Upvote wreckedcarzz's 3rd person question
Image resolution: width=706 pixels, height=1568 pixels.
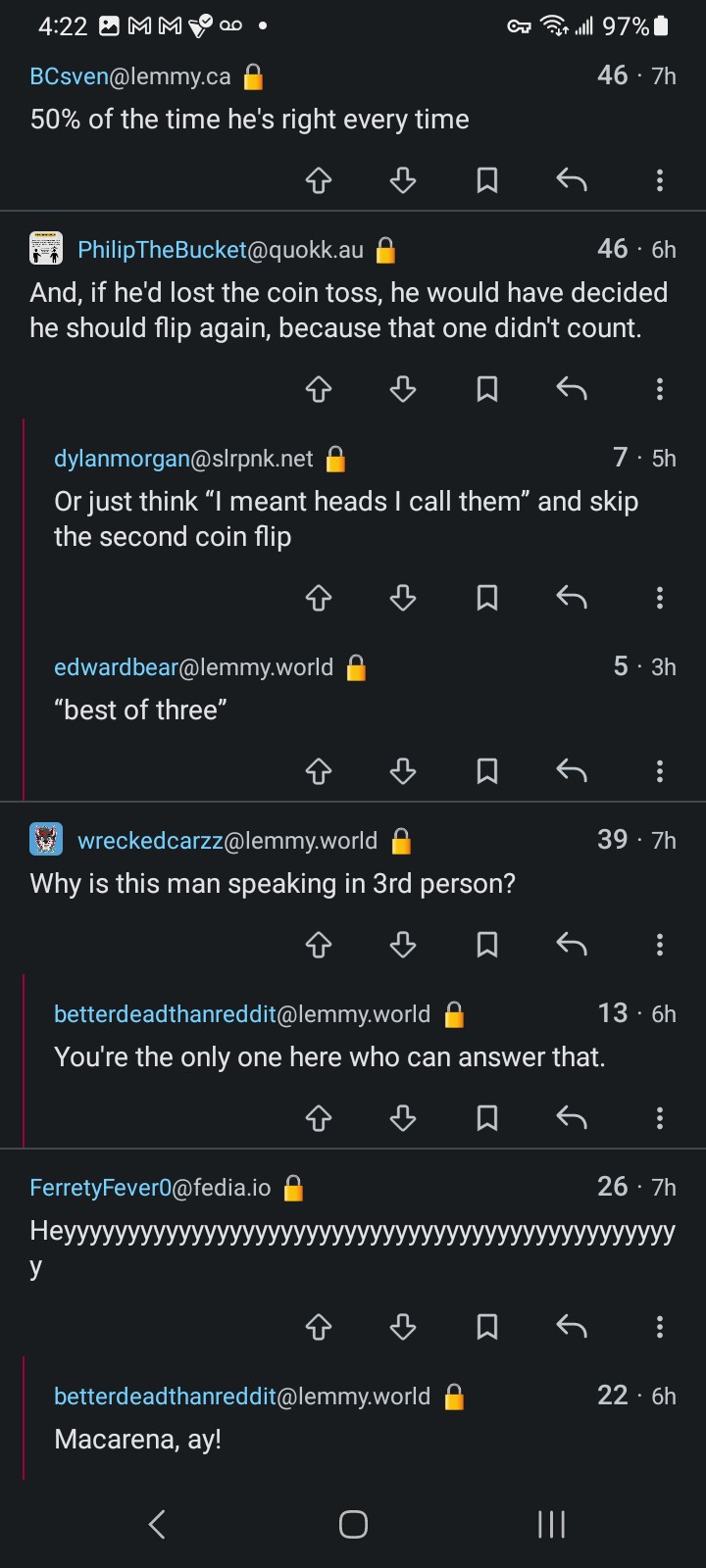[x=318, y=945]
